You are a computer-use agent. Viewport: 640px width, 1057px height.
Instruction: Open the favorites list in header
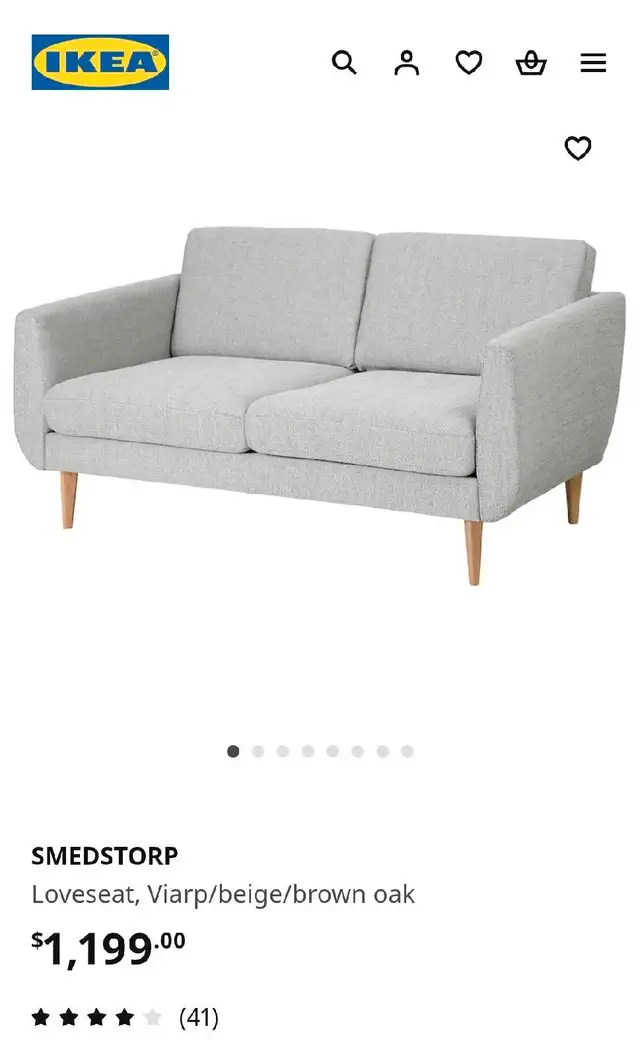tap(469, 63)
